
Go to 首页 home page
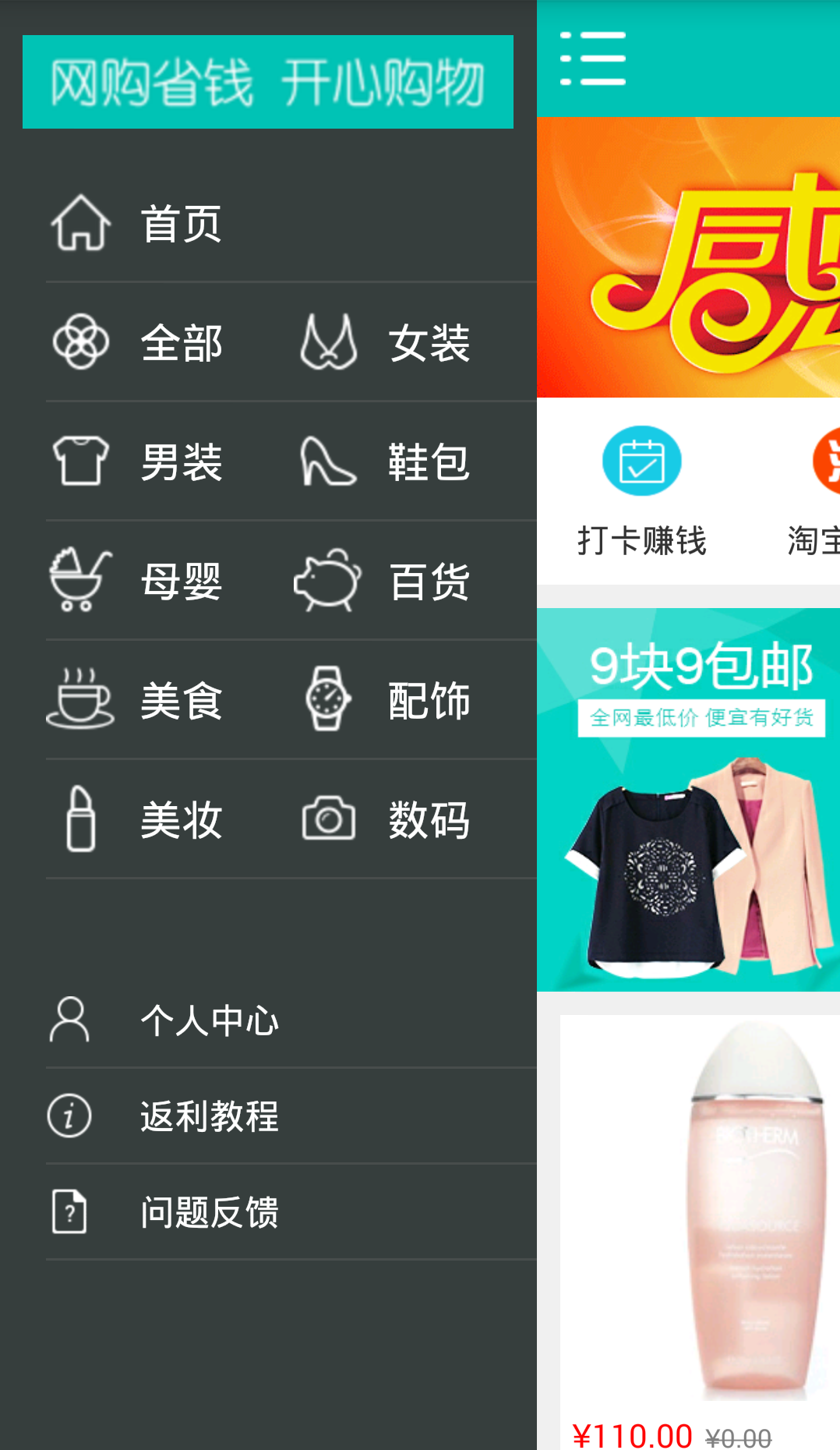click(x=181, y=225)
